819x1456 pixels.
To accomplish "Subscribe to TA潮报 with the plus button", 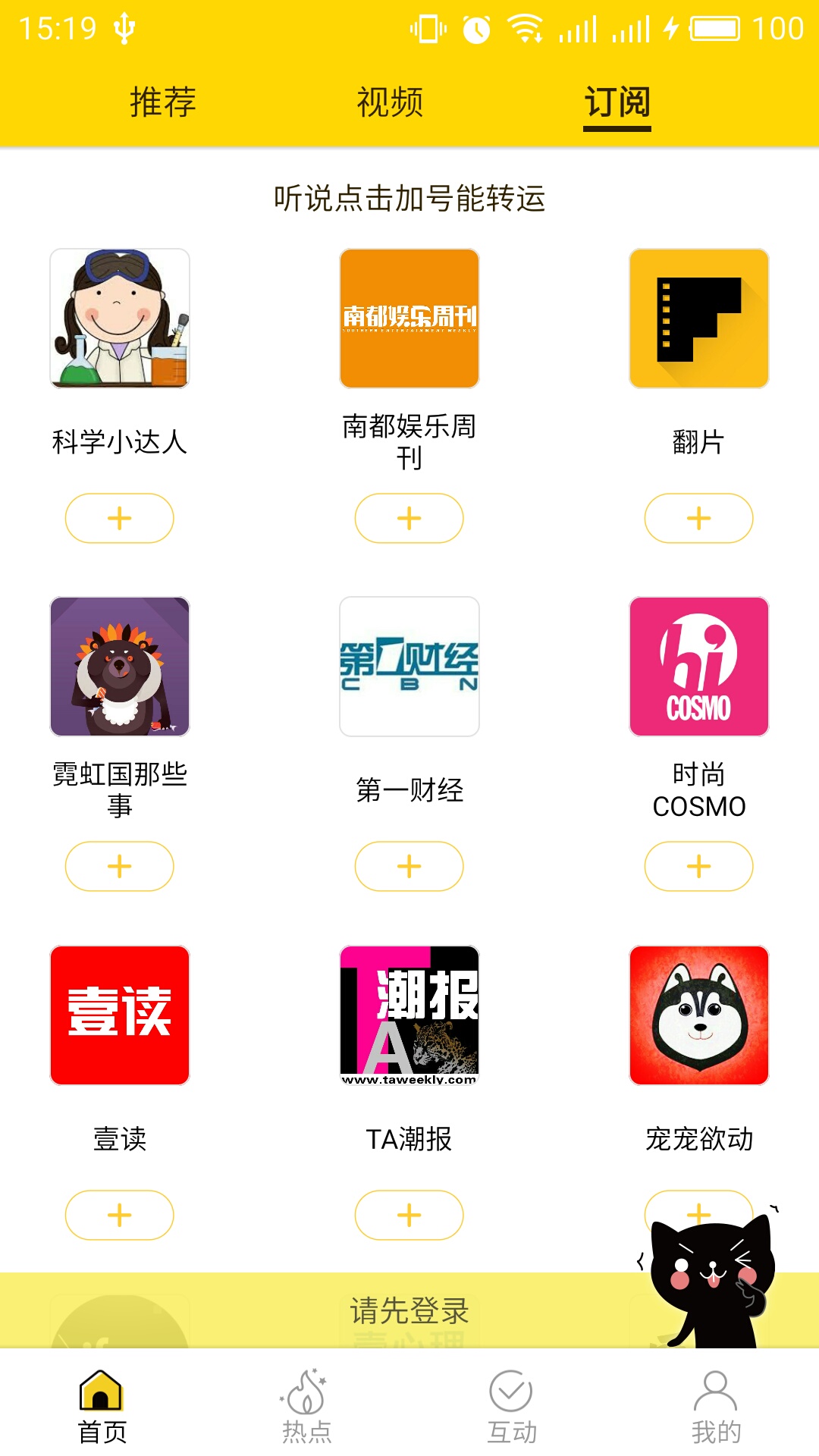I will [x=409, y=1214].
